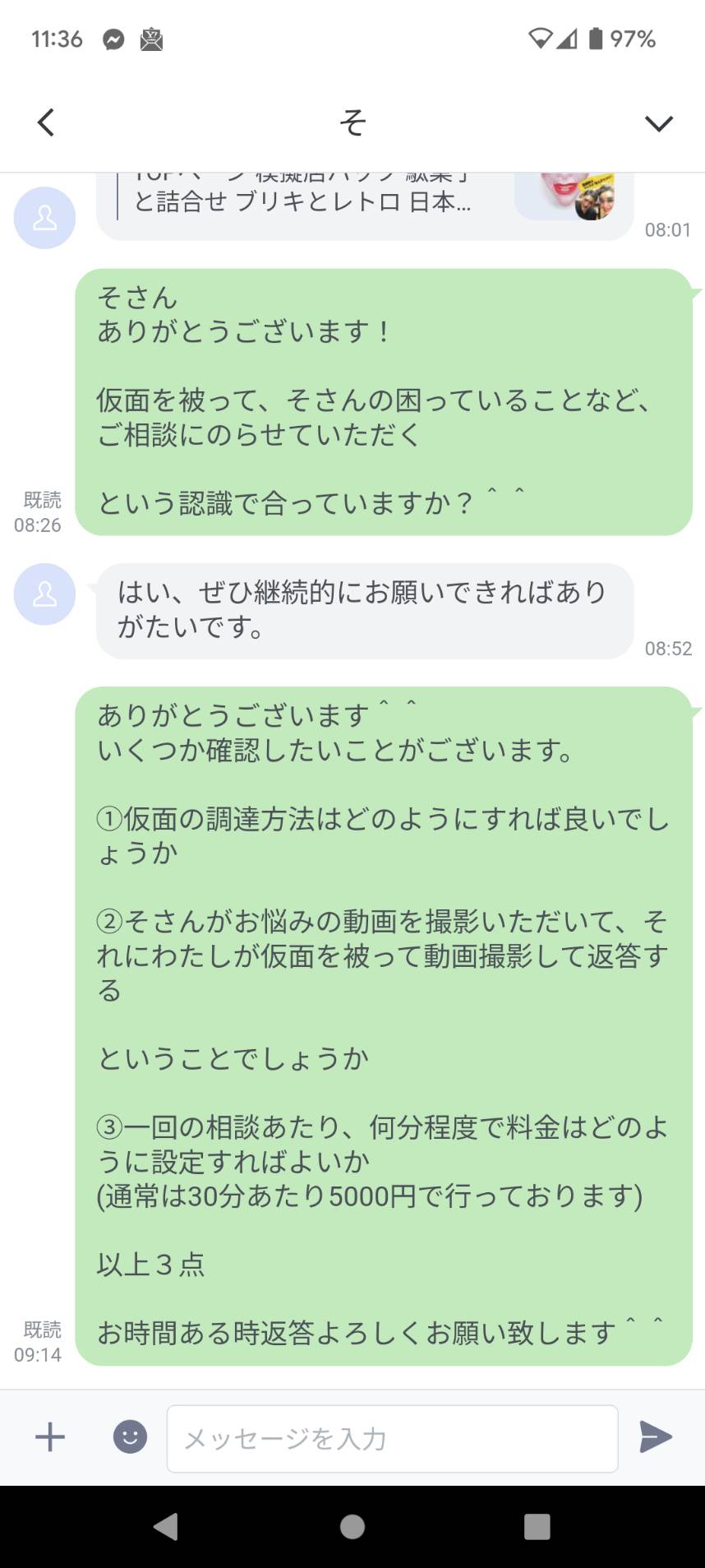Expand the chat options chevron
This screenshot has width=705, height=1568.
pos(658,123)
